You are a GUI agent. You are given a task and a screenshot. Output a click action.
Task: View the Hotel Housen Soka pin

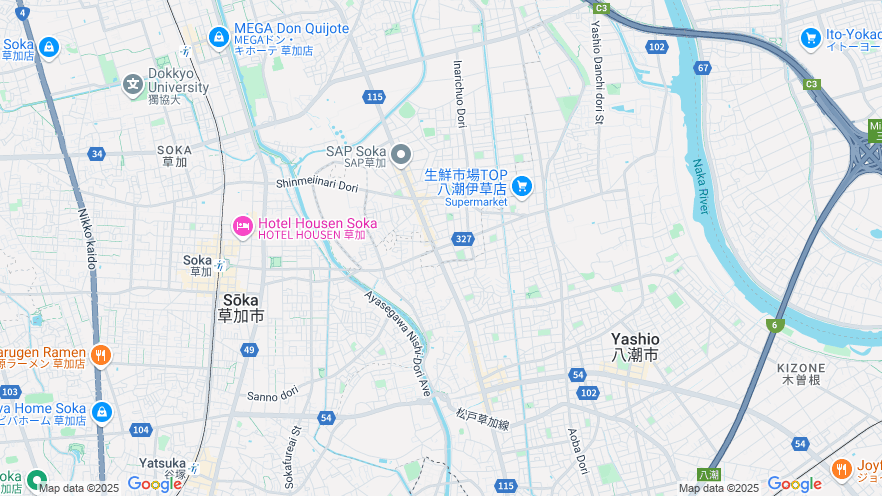pyautogui.click(x=242, y=227)
